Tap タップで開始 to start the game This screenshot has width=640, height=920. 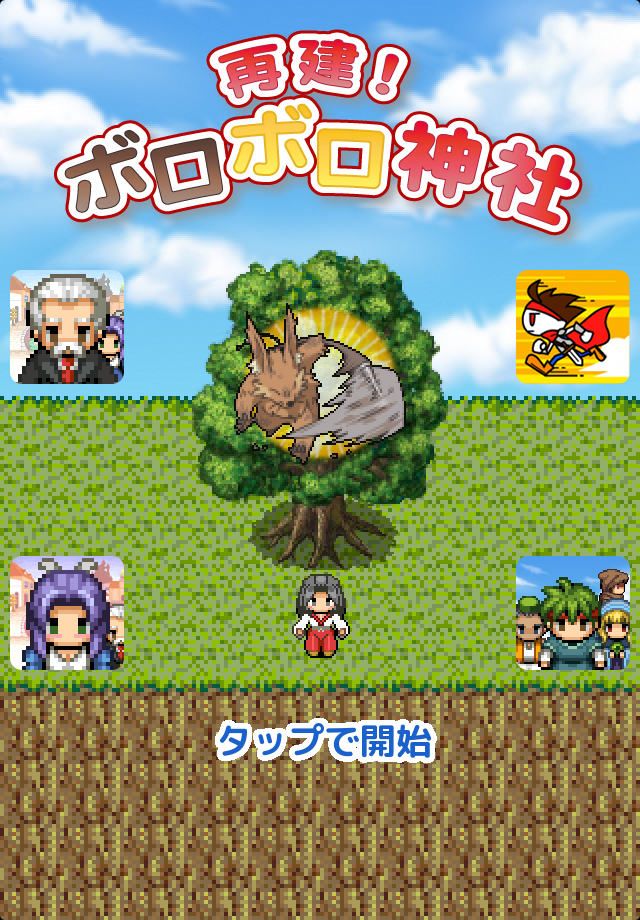tap(325, 743)
